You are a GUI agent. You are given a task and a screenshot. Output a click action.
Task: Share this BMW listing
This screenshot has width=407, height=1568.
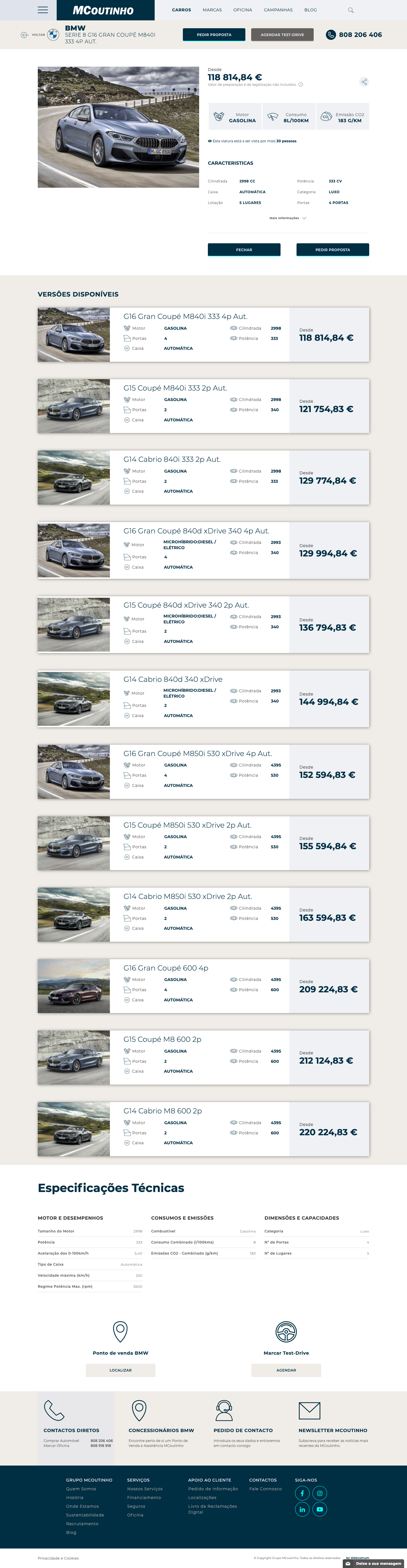[364, 82]
